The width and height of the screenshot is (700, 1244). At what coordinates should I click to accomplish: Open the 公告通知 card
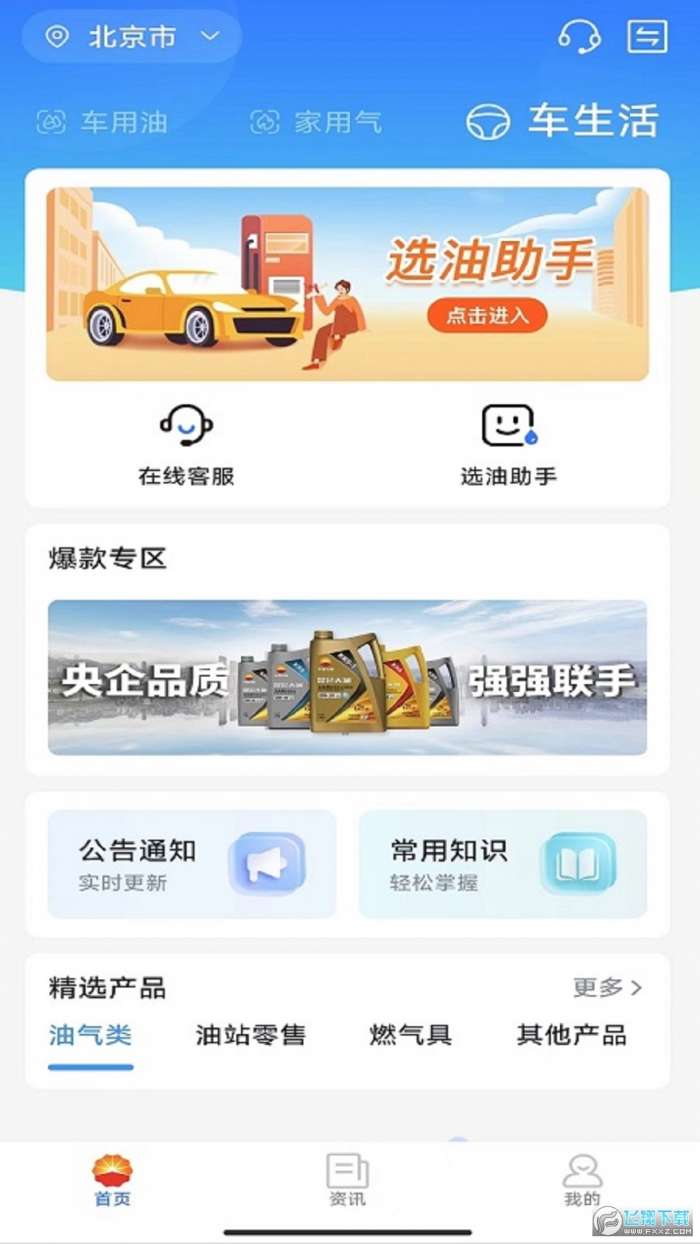click(192, 864)
